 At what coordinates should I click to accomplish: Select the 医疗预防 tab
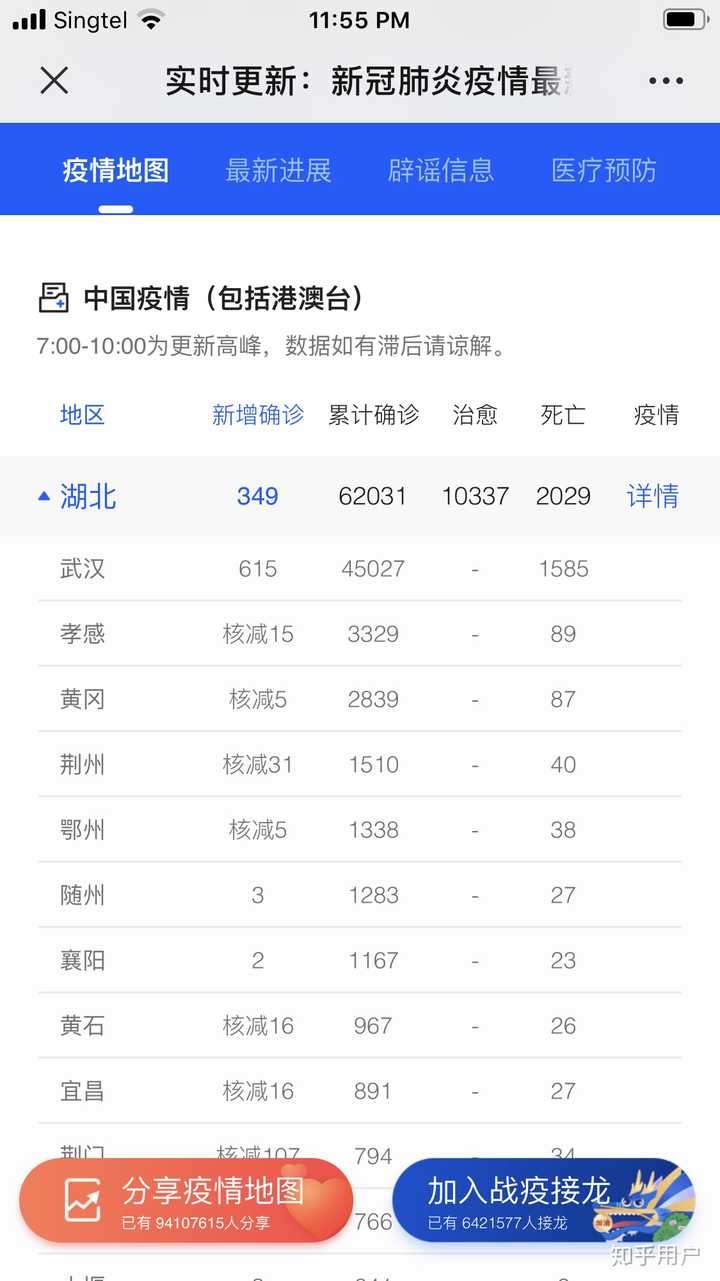pos(602,170)
